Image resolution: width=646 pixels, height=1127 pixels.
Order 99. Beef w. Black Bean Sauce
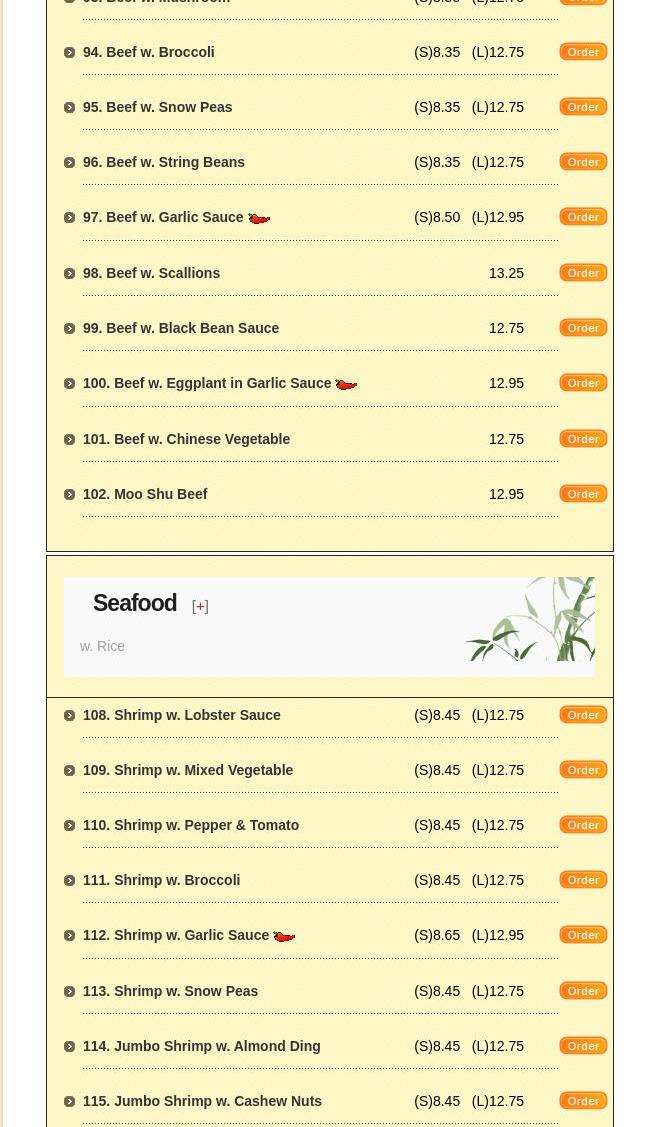click(x=583, y=328)
